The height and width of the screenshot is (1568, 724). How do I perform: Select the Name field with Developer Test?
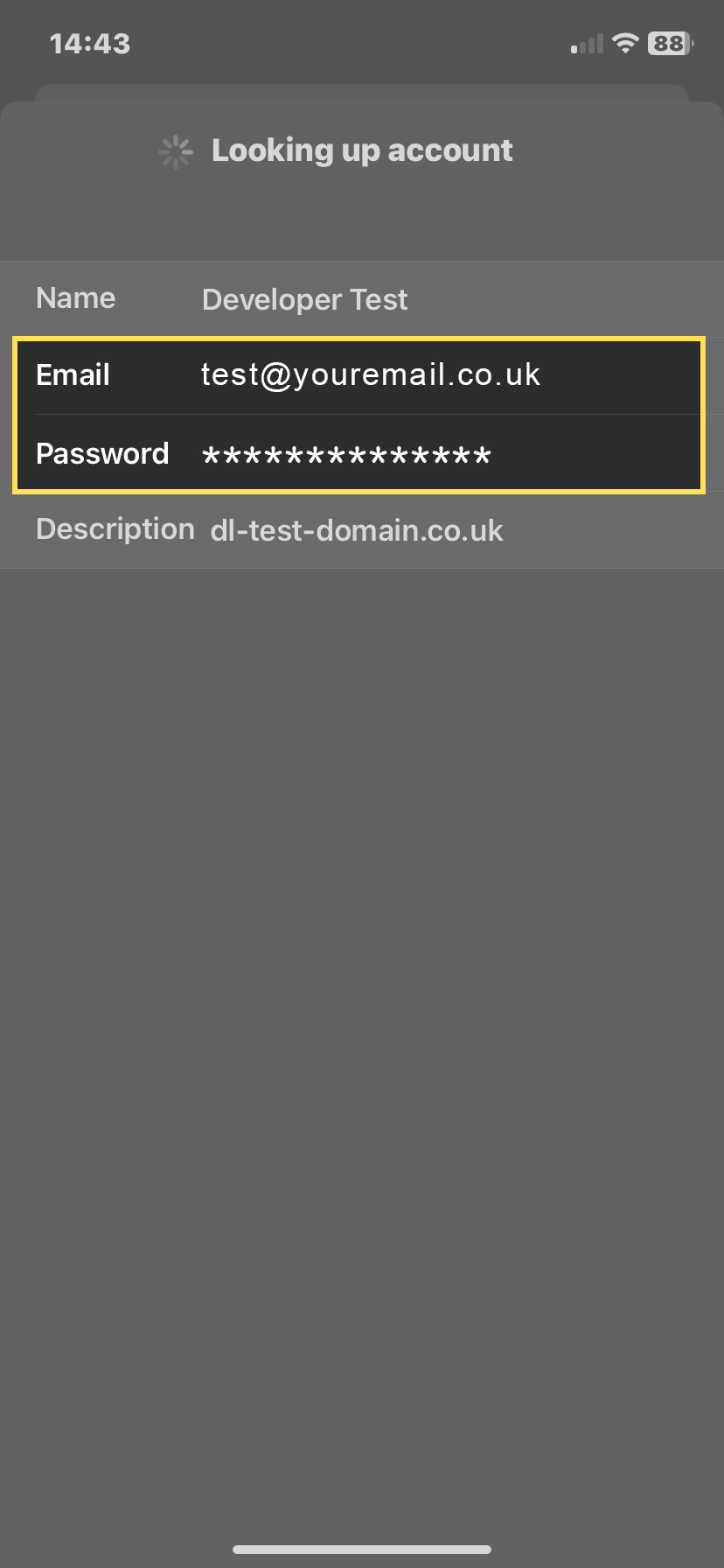tap(304, 300)
